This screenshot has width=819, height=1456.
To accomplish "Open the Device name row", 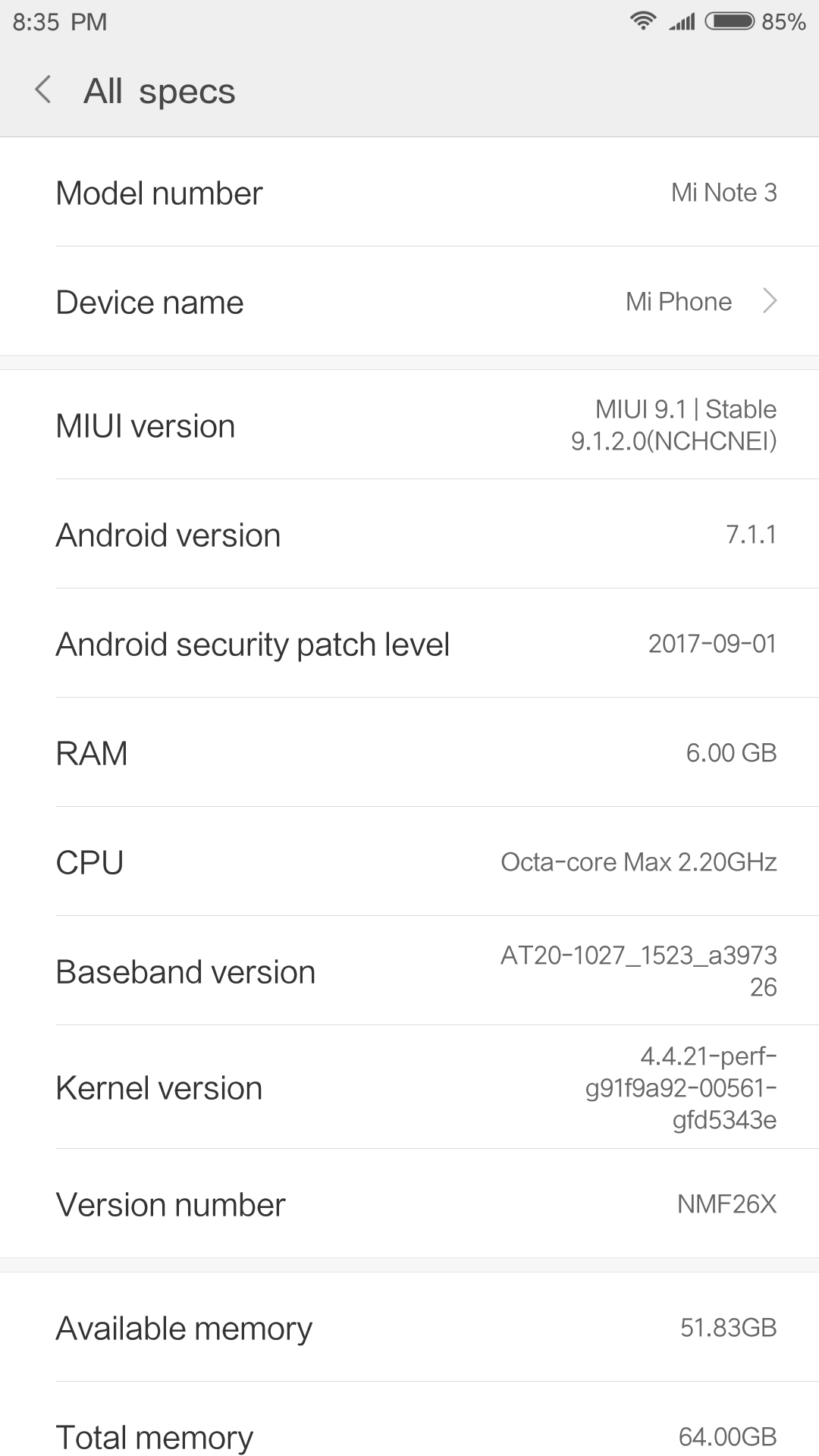I will tap(409, 302).
